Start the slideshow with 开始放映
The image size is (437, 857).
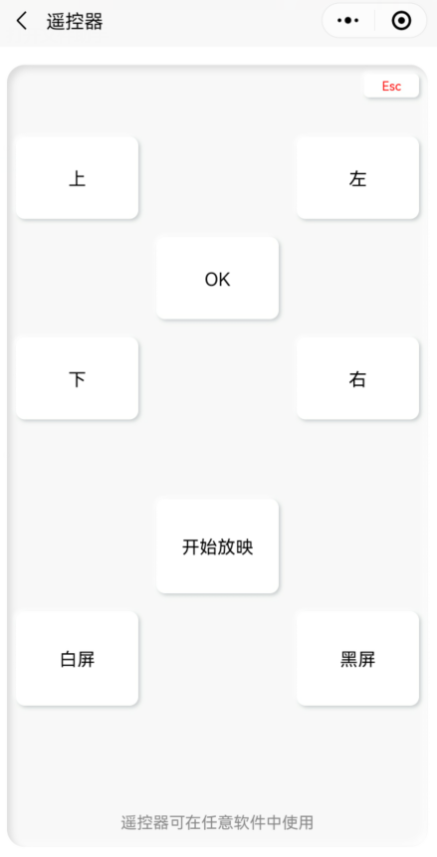[217, 547]
